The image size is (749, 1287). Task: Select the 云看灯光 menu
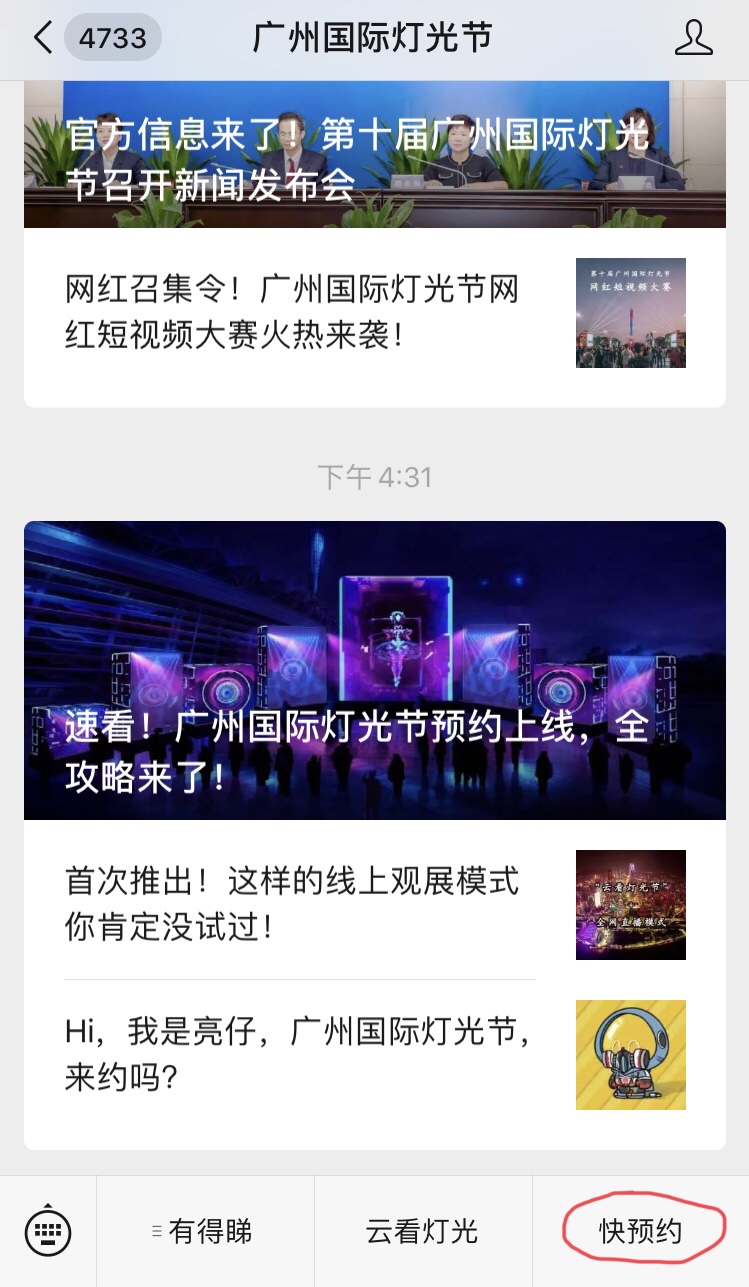(422, 1231)
